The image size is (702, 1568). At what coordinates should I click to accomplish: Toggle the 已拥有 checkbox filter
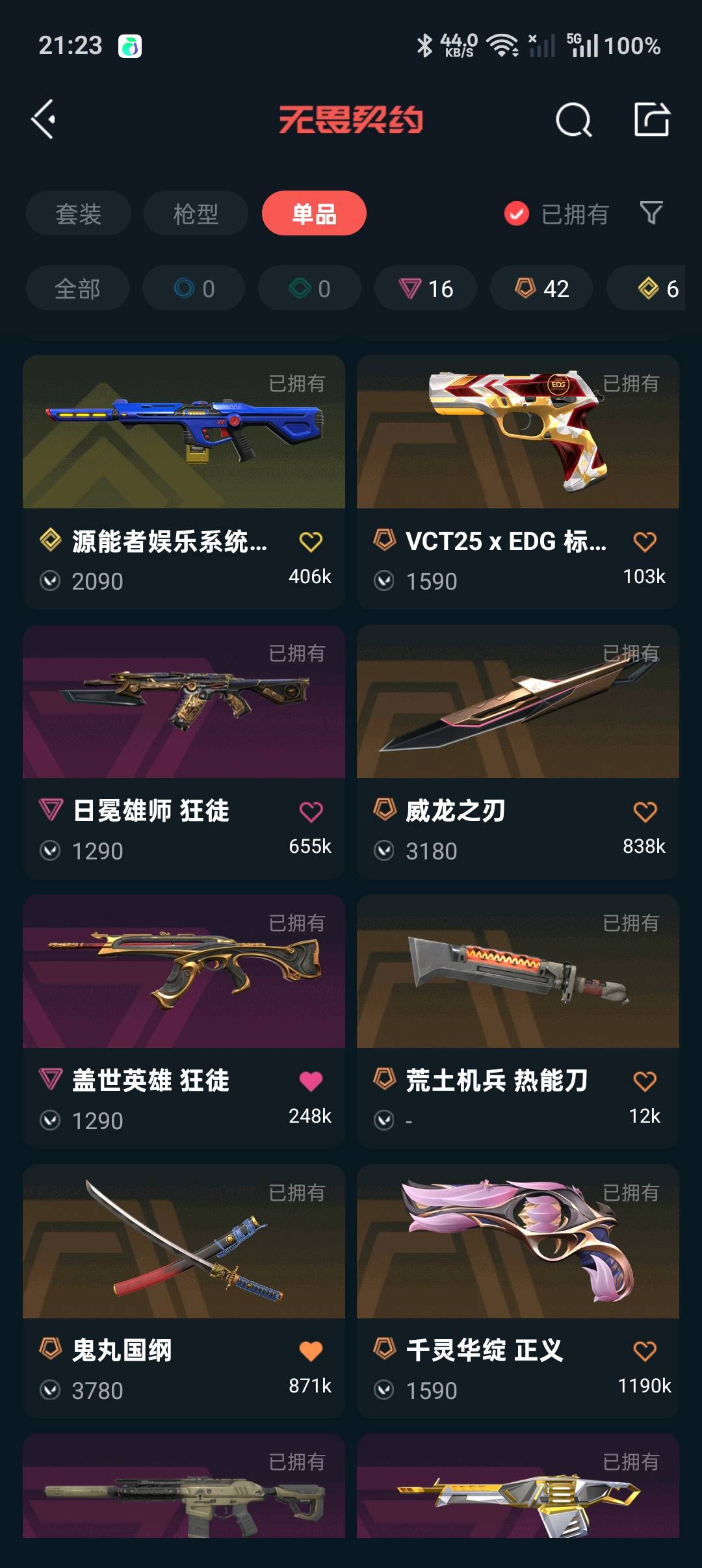coord(517,213)
